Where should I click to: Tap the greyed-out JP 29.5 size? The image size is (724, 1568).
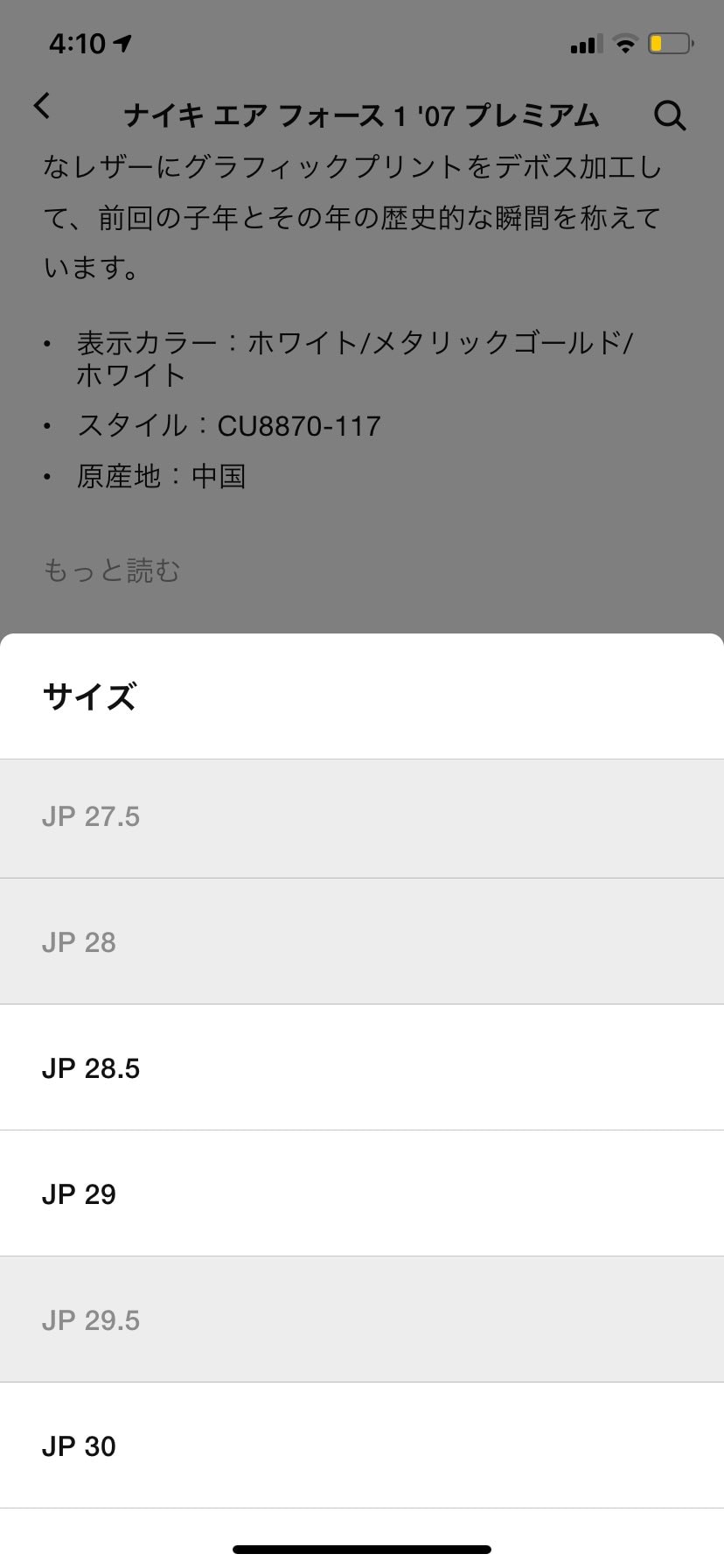(362, 1319)
